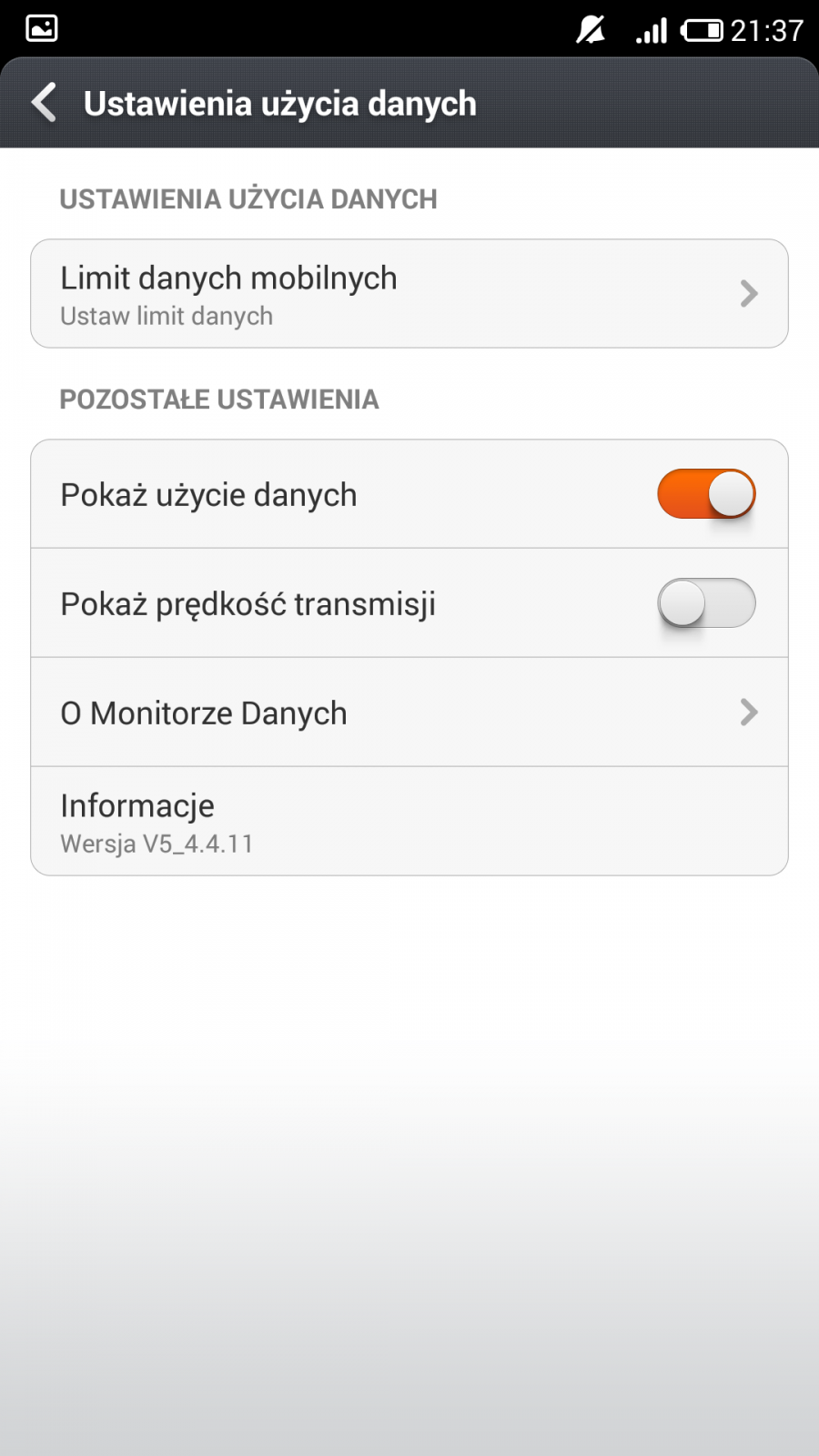Screen dimensions: 819x1456
Task: Open Limit danych mobilnych setting
Action: (409, 294)
